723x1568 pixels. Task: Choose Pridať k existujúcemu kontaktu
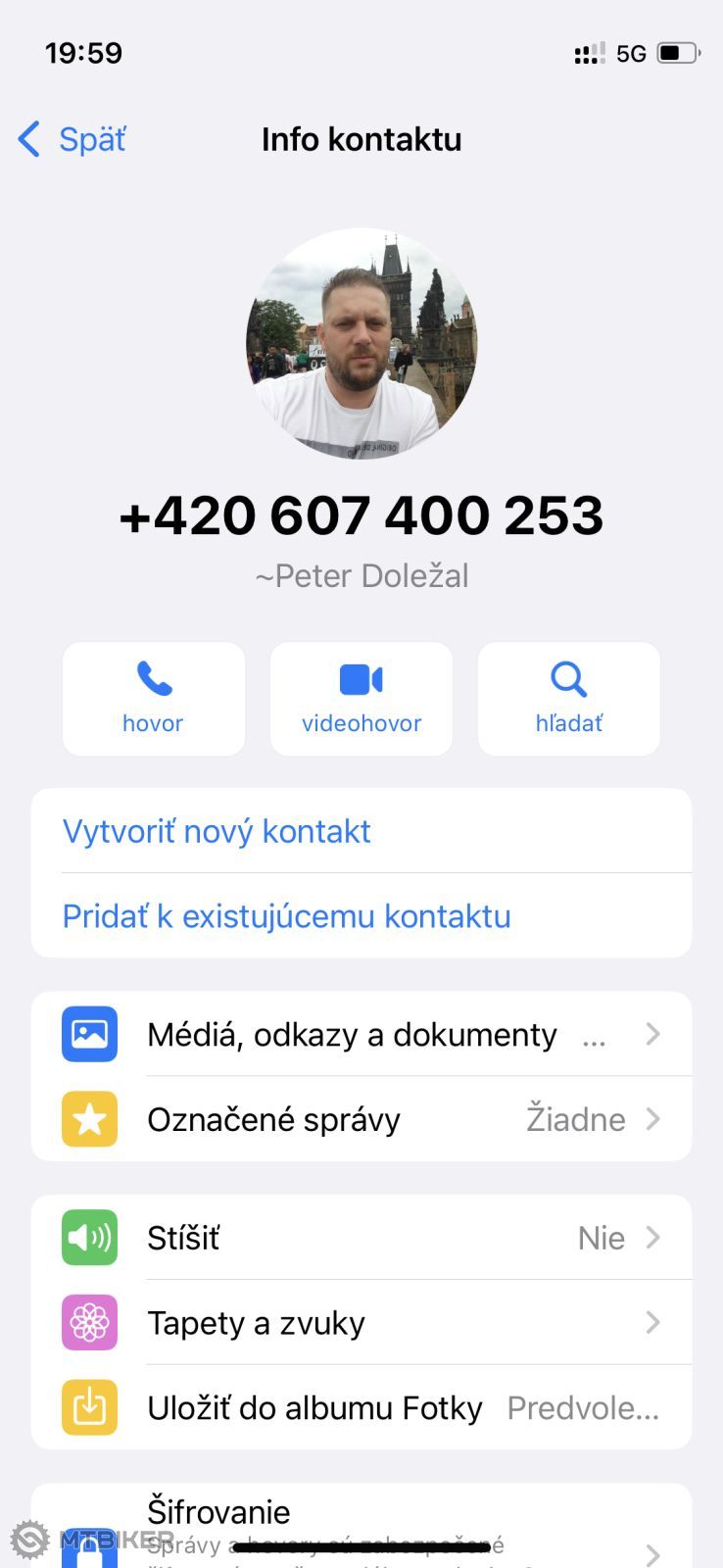[286, 916]
